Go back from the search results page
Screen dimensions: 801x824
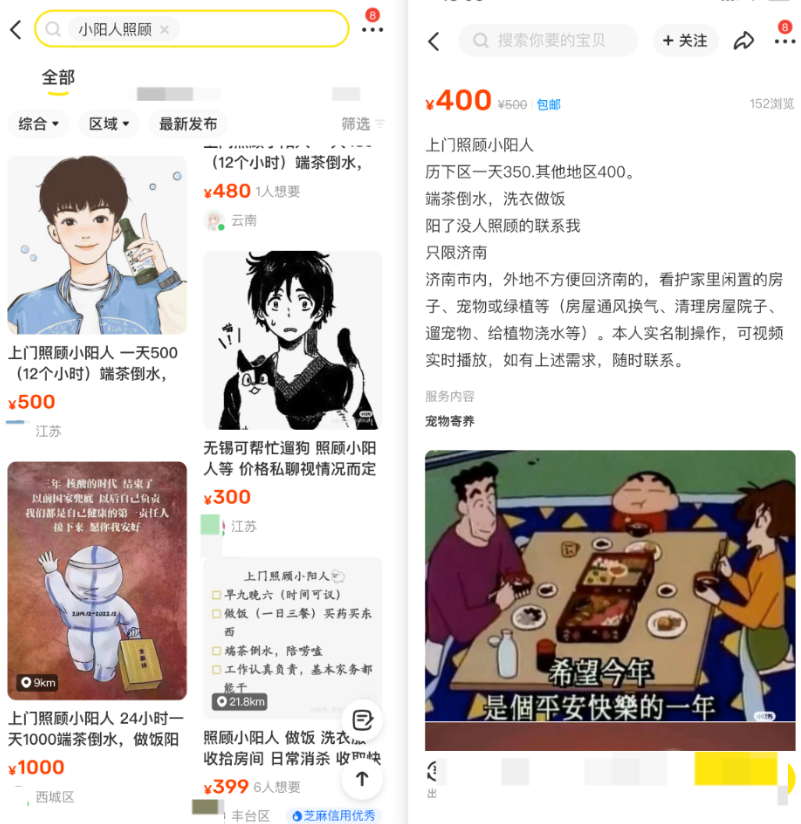click(15, 30)
